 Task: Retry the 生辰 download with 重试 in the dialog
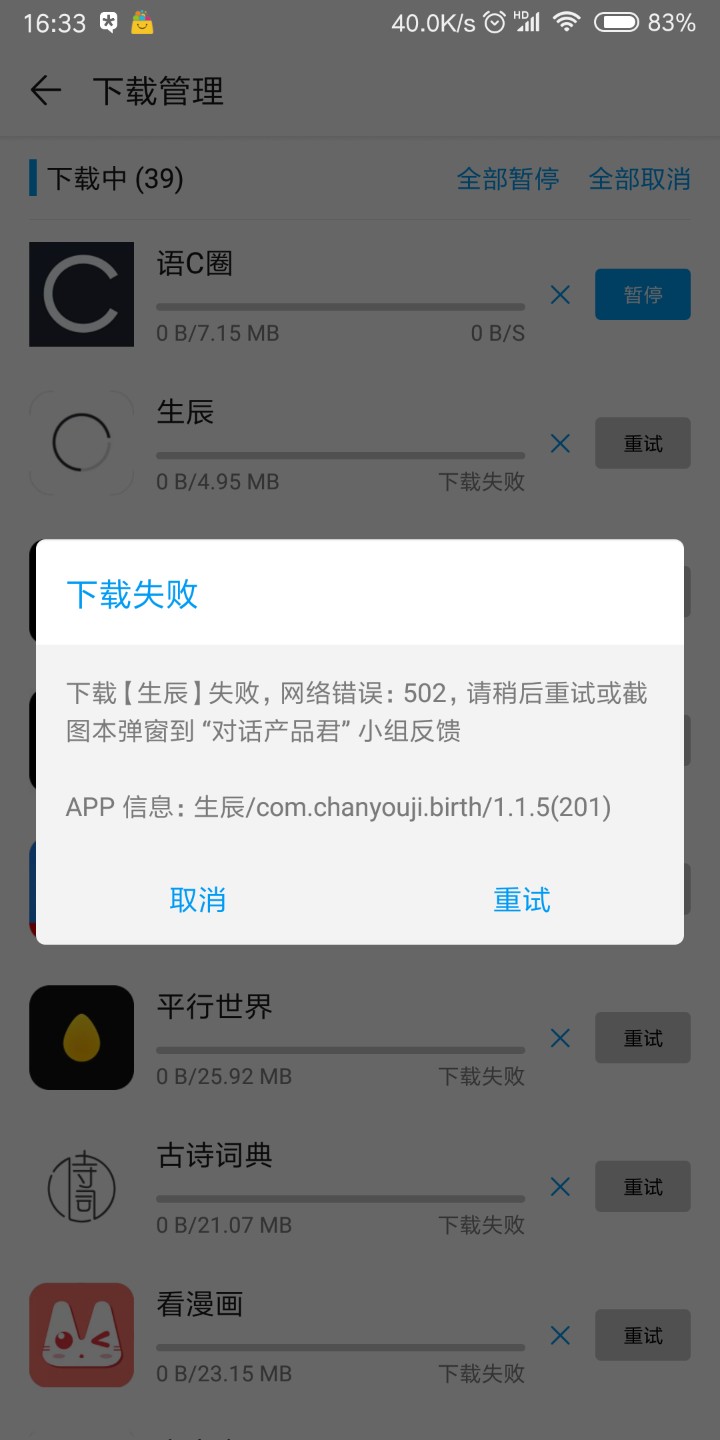[x=522, y=900]
